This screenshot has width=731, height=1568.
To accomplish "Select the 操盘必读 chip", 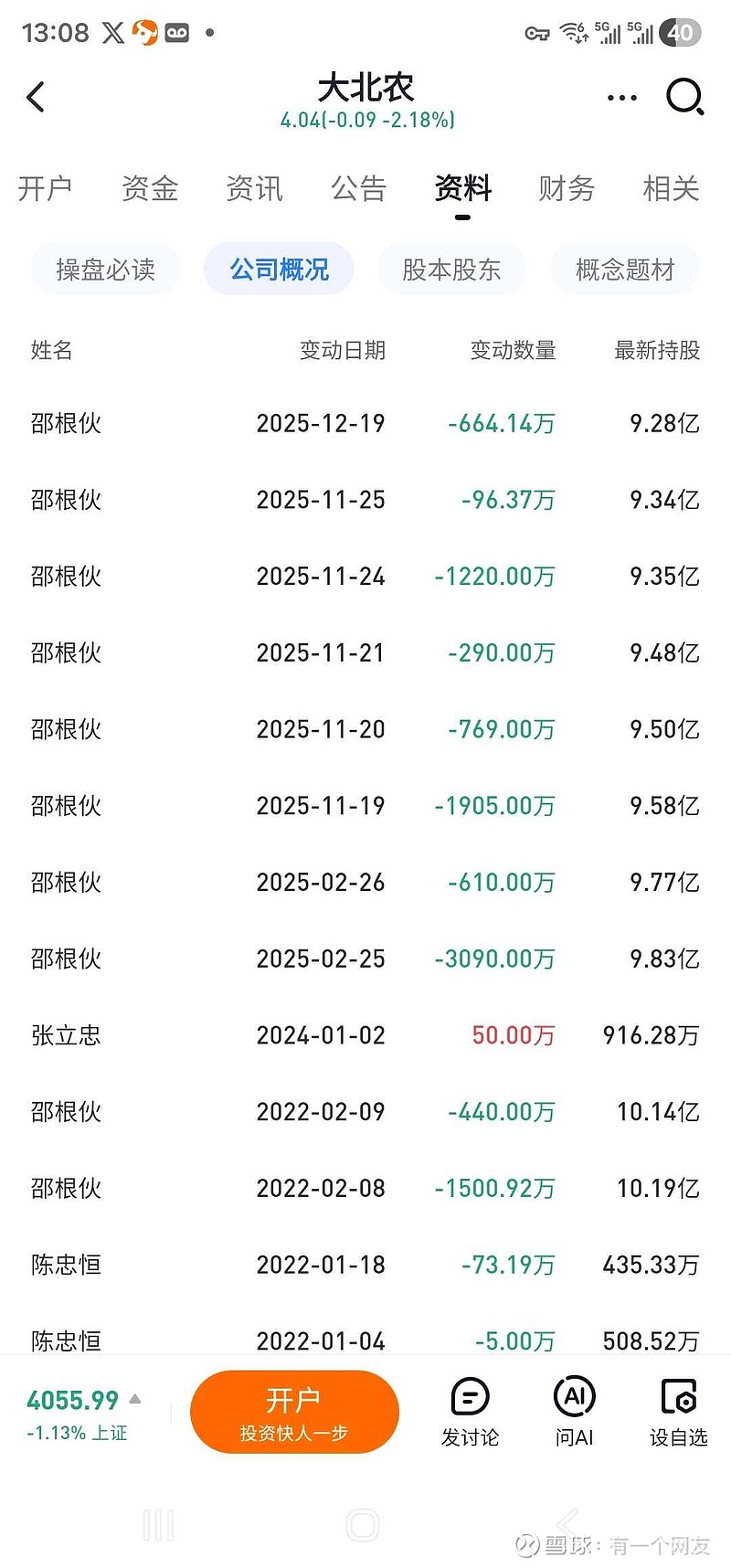I will pos(105,270).
